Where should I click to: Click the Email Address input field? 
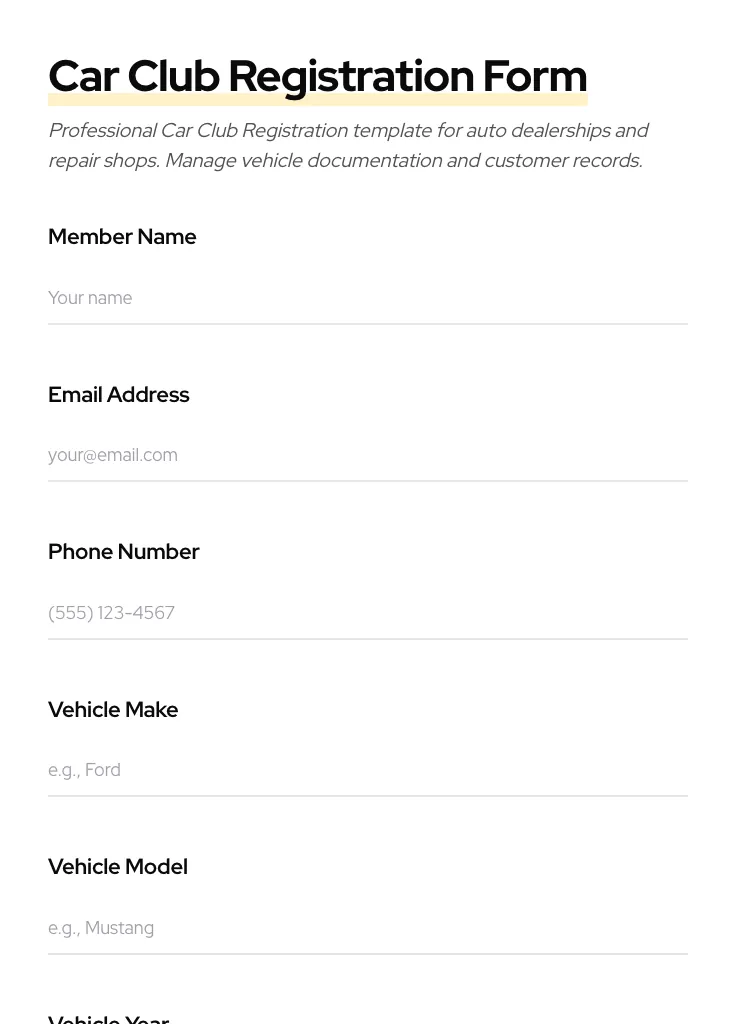(368, 455)
